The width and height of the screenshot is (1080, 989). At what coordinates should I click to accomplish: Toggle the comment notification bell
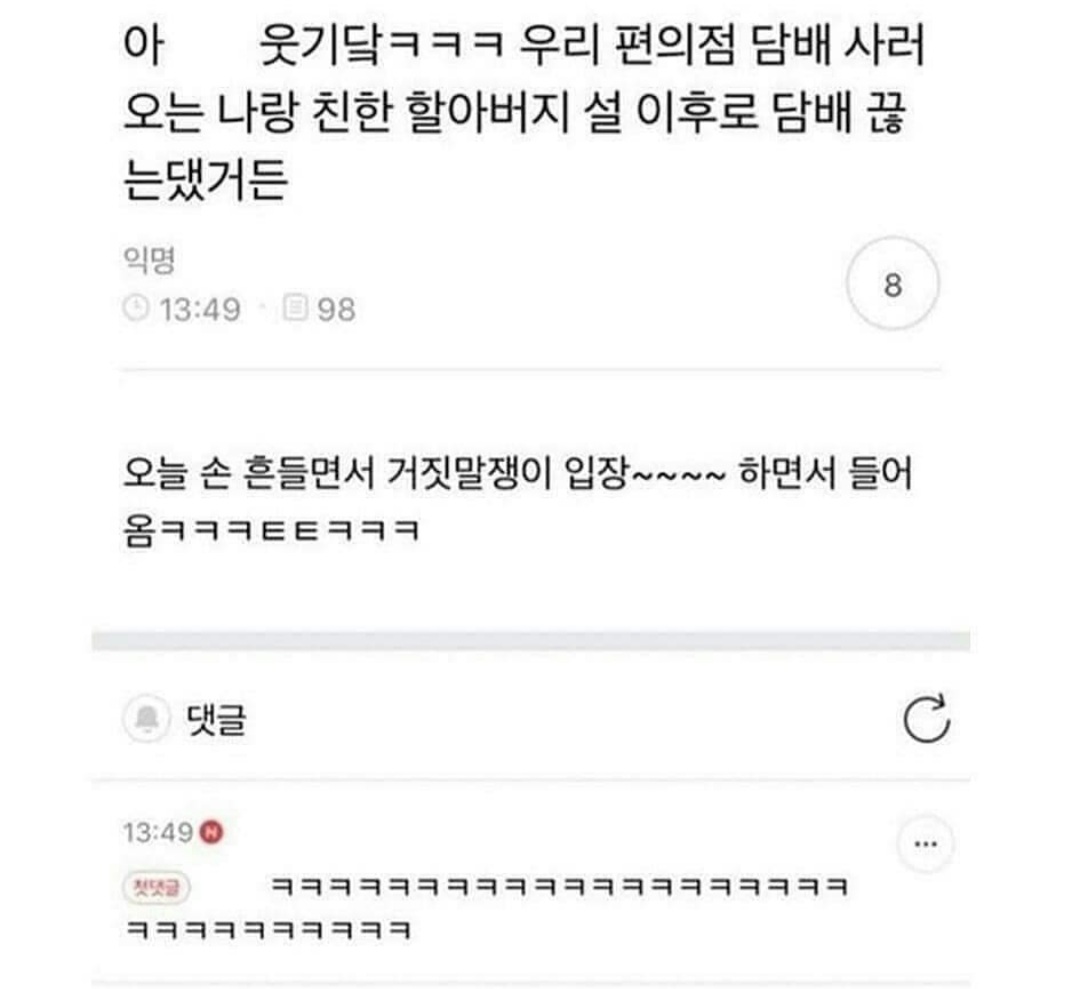tap(146, 719)
